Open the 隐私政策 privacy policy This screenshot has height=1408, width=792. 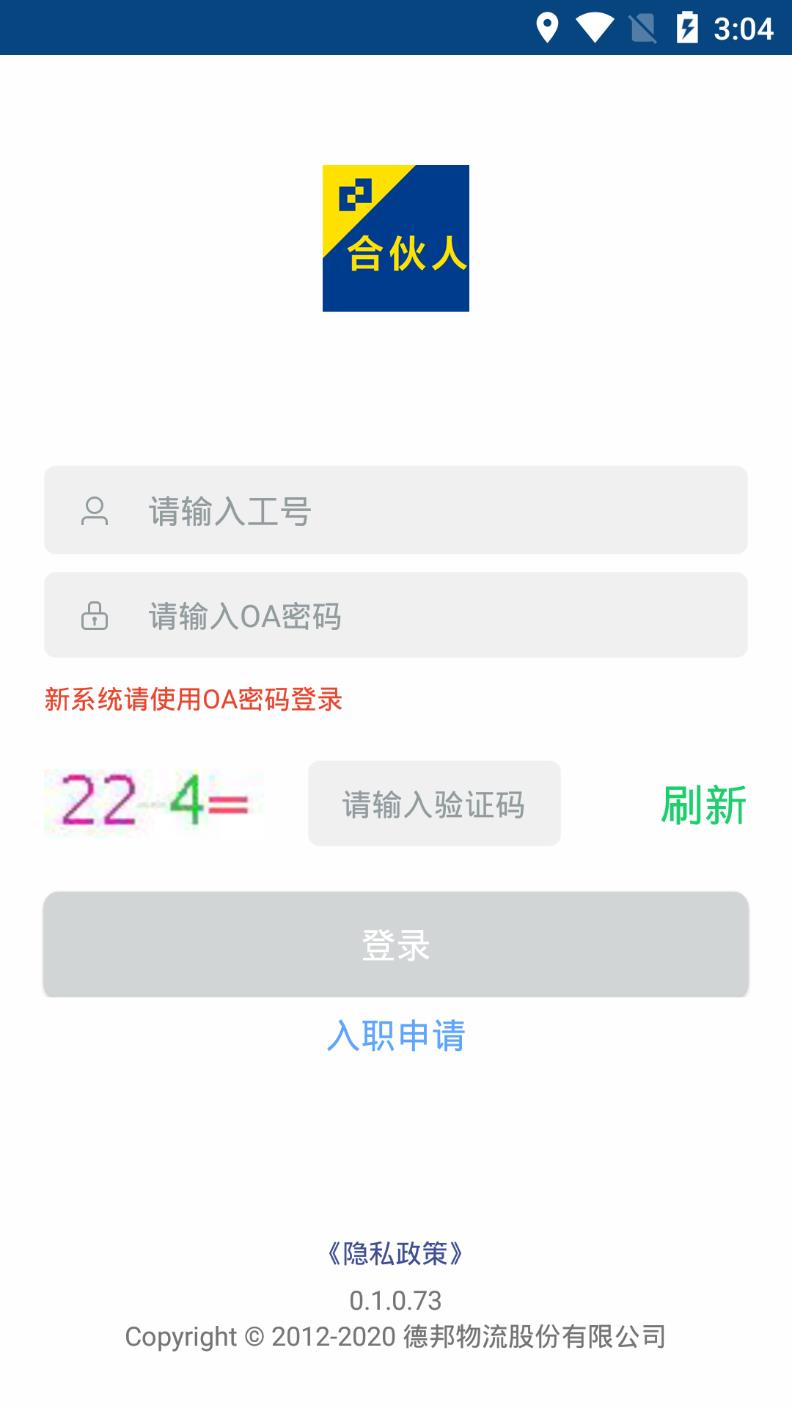pyautogui.click(x=395, y=1253)
